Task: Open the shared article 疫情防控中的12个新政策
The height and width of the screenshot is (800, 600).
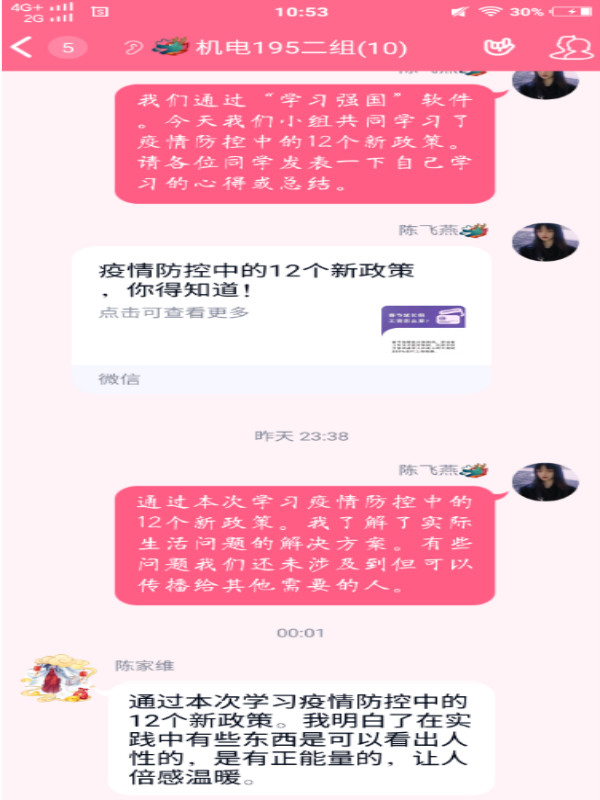Action: [x=280, y=310]
